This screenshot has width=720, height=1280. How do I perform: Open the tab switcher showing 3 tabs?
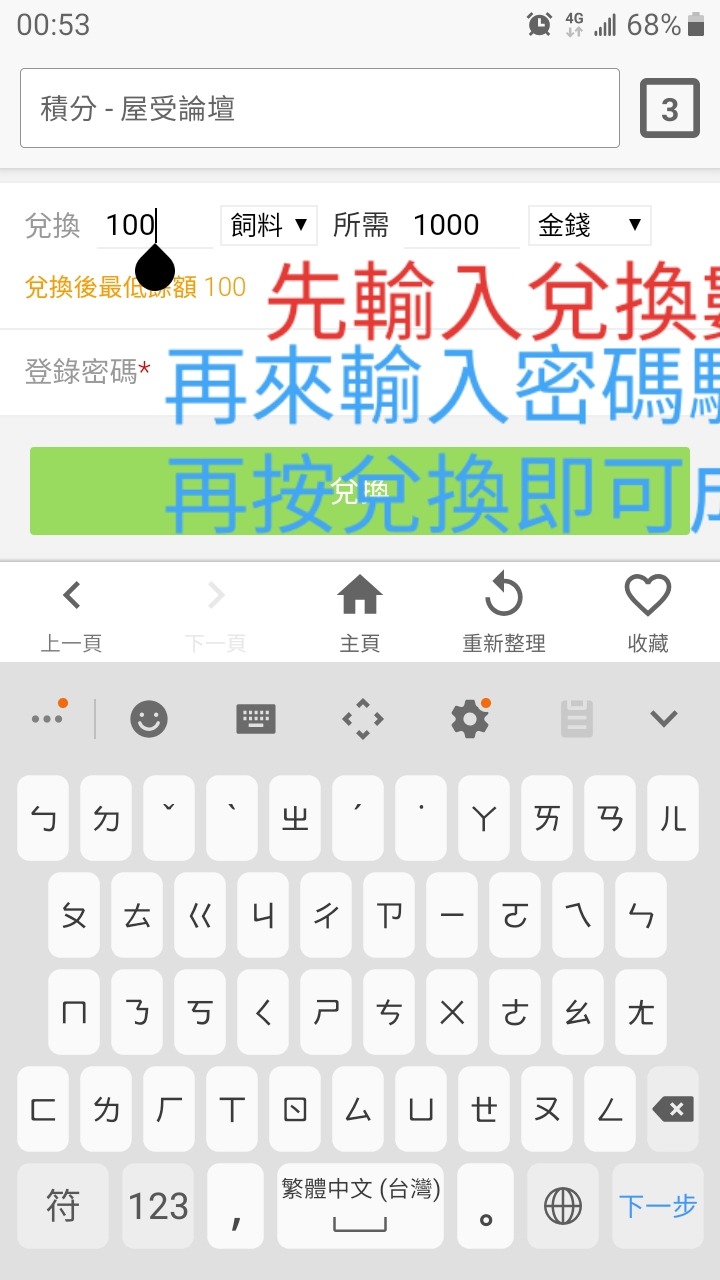point(669,108)
